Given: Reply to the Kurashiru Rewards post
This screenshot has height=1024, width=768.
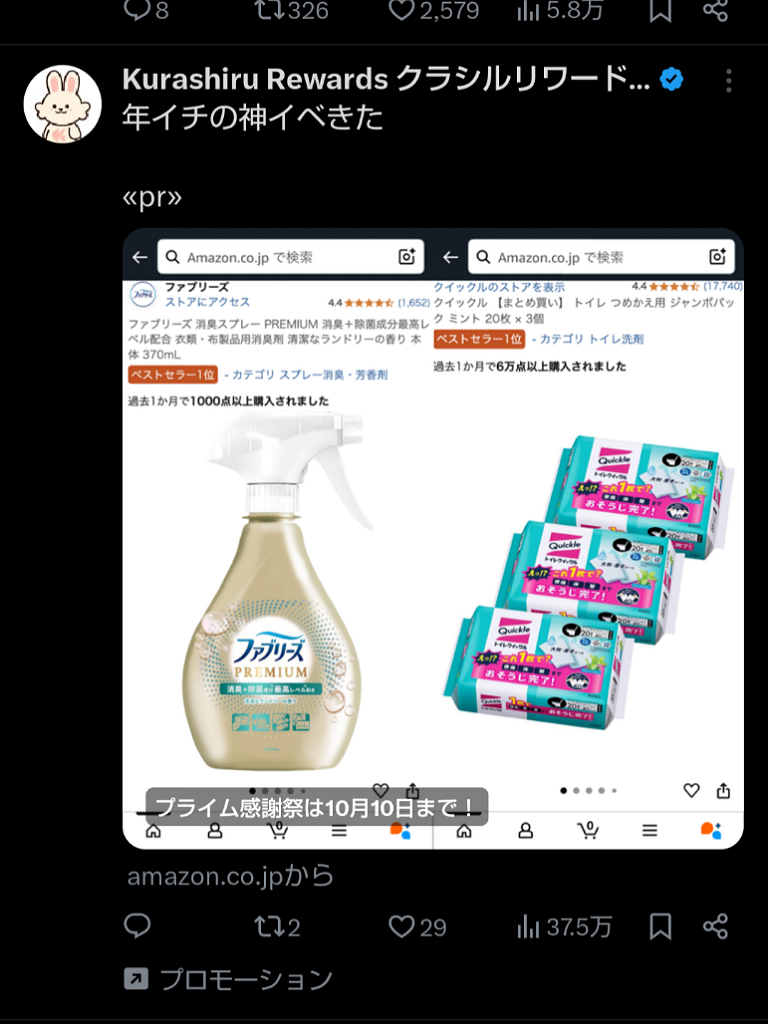Looking at the screenshot, I should (x=137, y=926).
